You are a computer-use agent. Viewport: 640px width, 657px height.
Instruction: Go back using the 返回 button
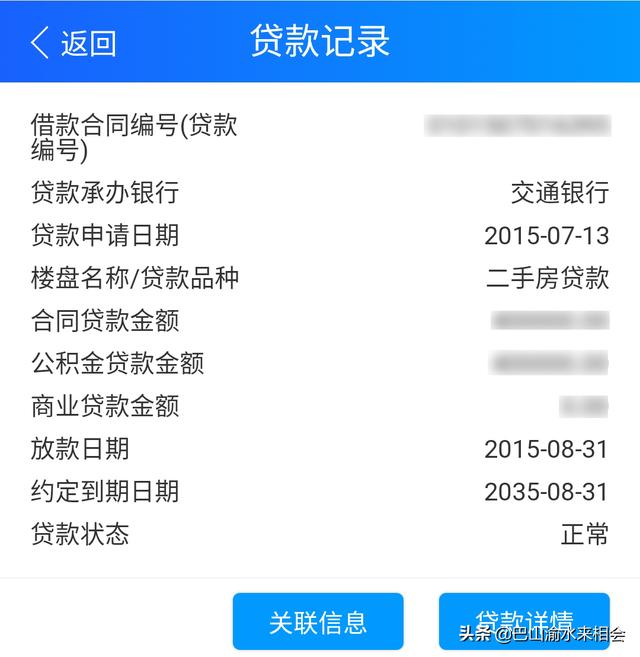point(74,43)
